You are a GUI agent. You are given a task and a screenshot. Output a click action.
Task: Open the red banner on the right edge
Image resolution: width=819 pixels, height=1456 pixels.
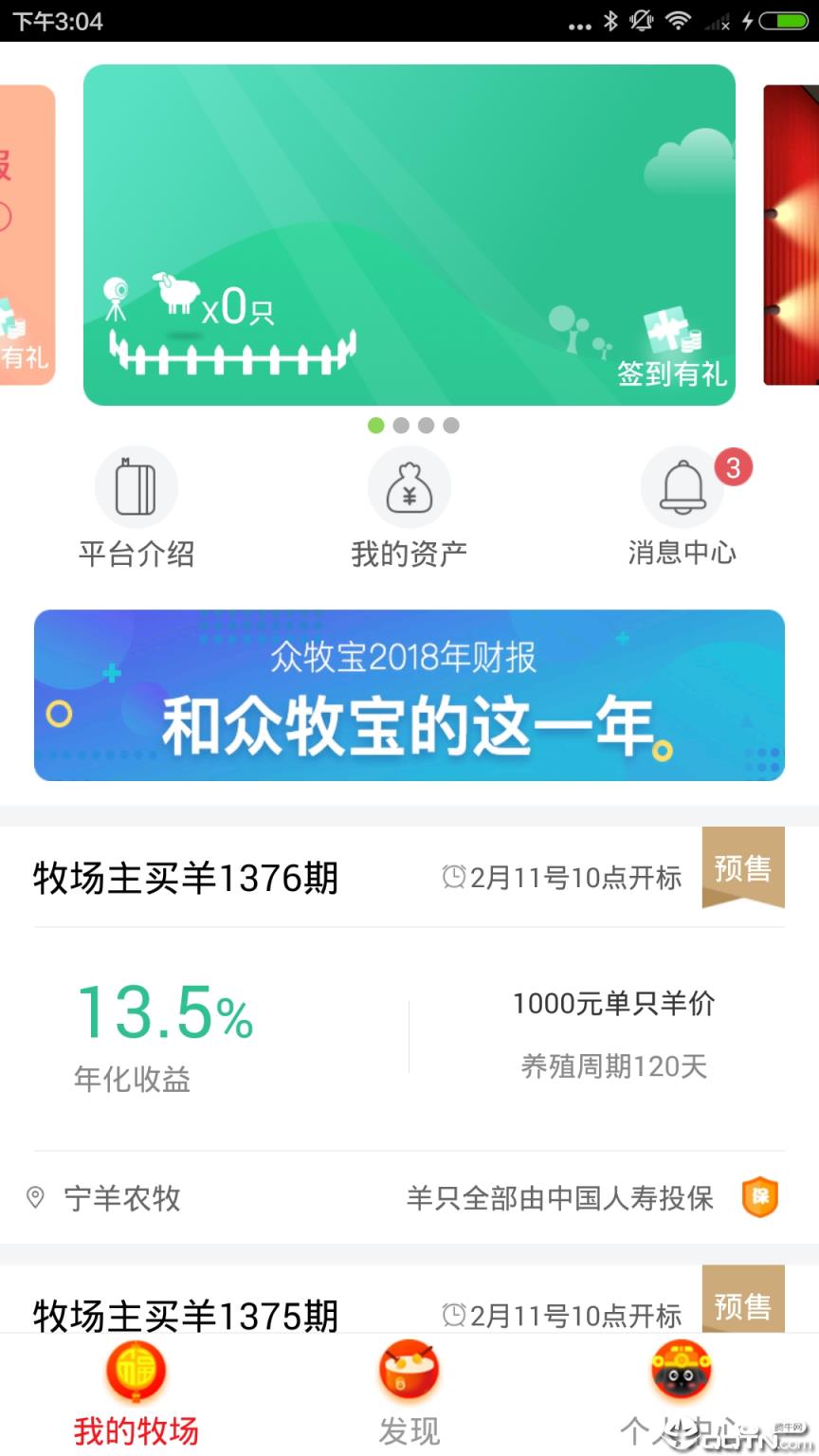click(792, 235)
